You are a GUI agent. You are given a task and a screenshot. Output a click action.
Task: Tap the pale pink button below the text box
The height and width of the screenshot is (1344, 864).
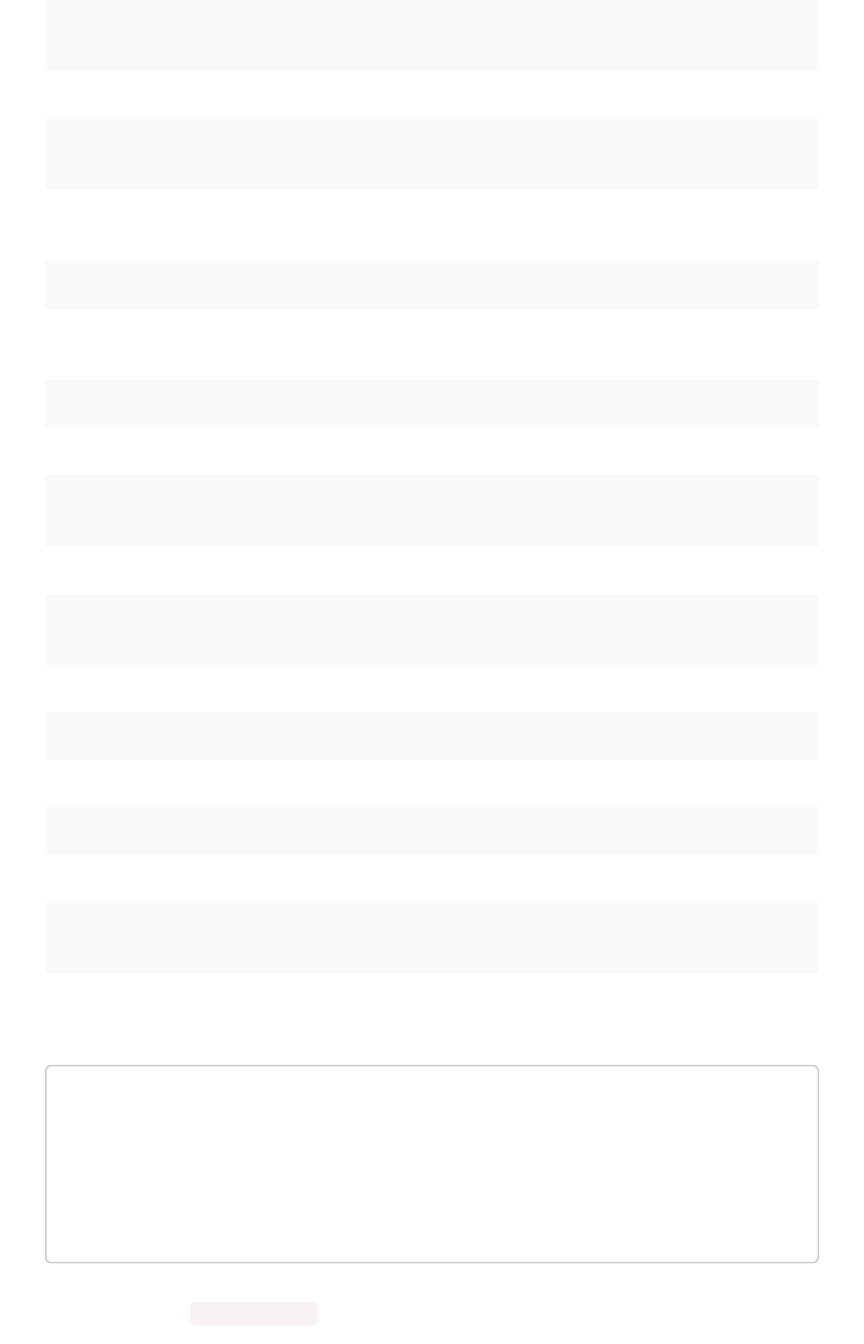(254, 1313)
